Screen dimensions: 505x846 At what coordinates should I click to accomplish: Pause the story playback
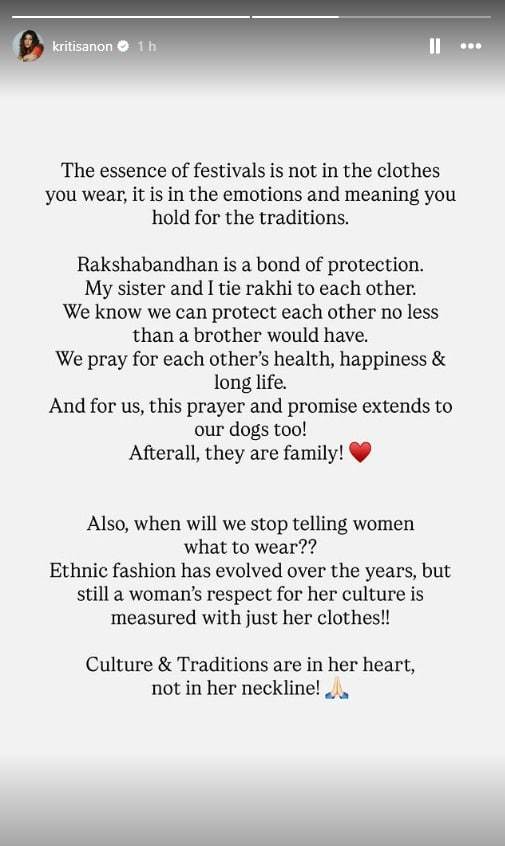tap(435, 46)
